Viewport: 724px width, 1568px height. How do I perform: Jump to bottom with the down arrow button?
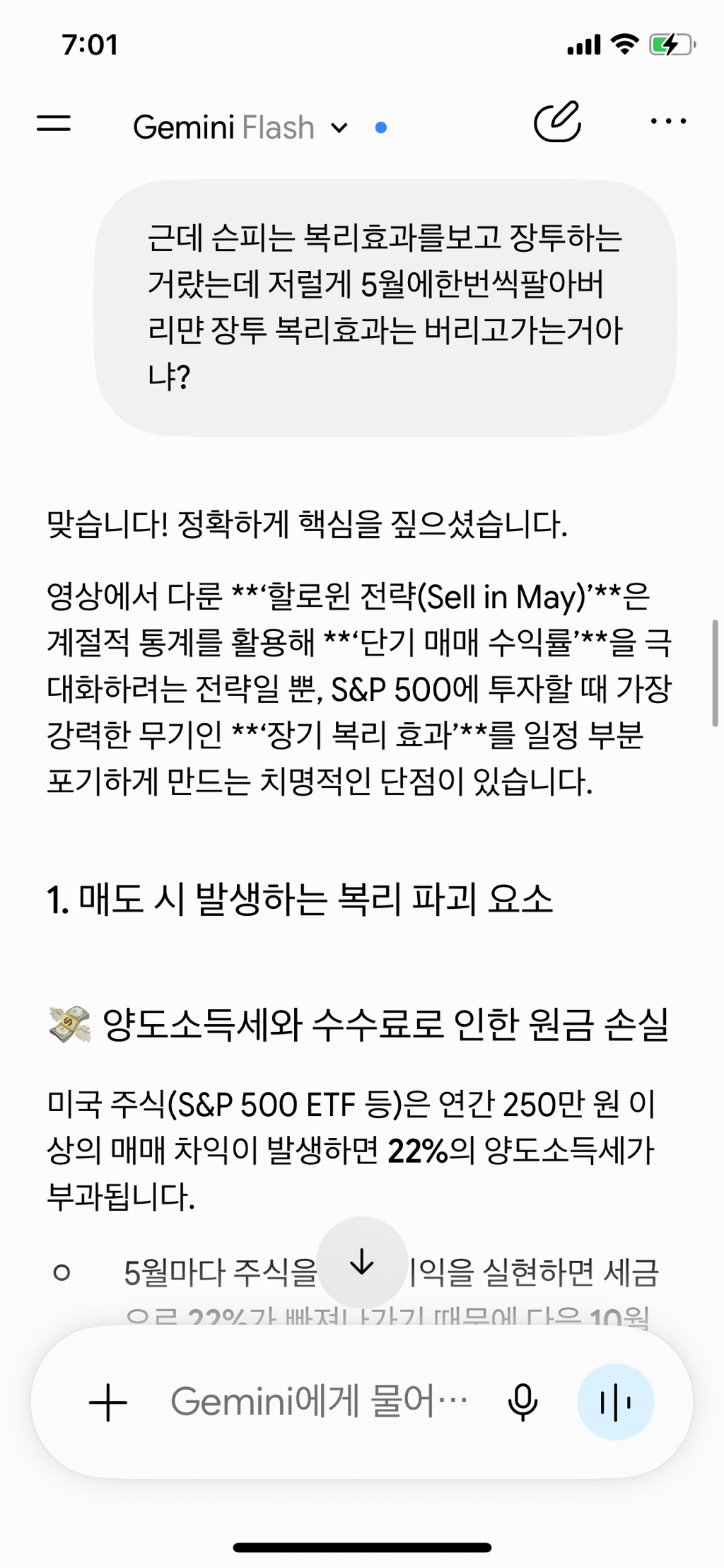click(x=362, y=1262)
